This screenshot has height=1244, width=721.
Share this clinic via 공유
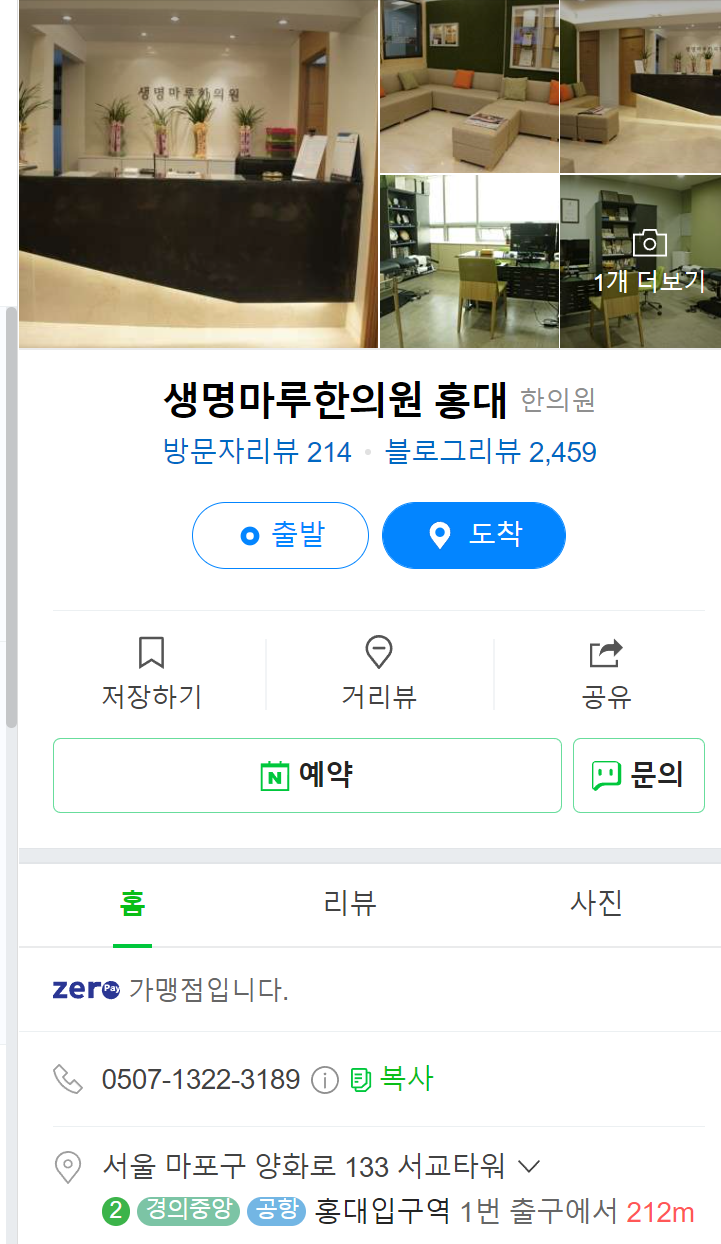pos(606,673)
